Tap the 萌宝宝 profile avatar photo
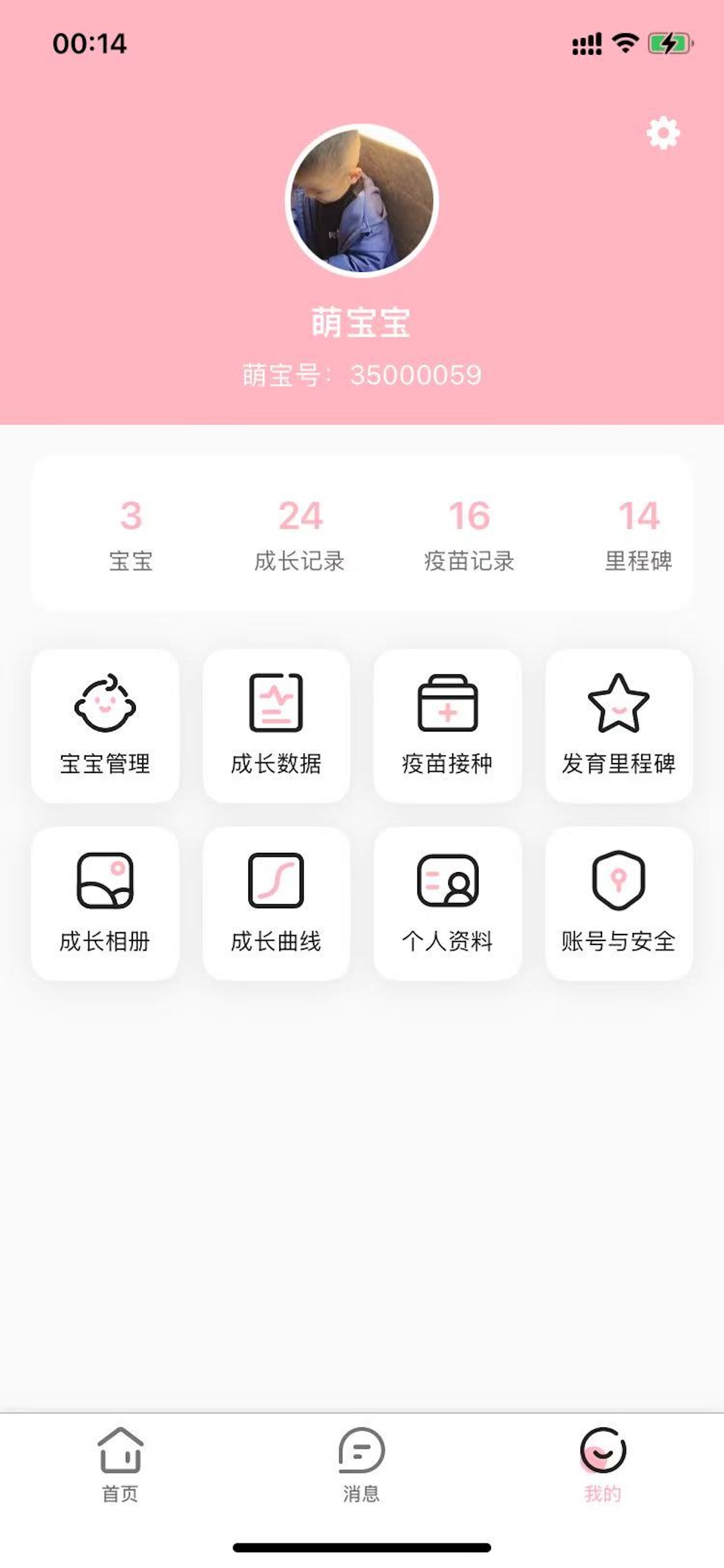 (361, 201)
